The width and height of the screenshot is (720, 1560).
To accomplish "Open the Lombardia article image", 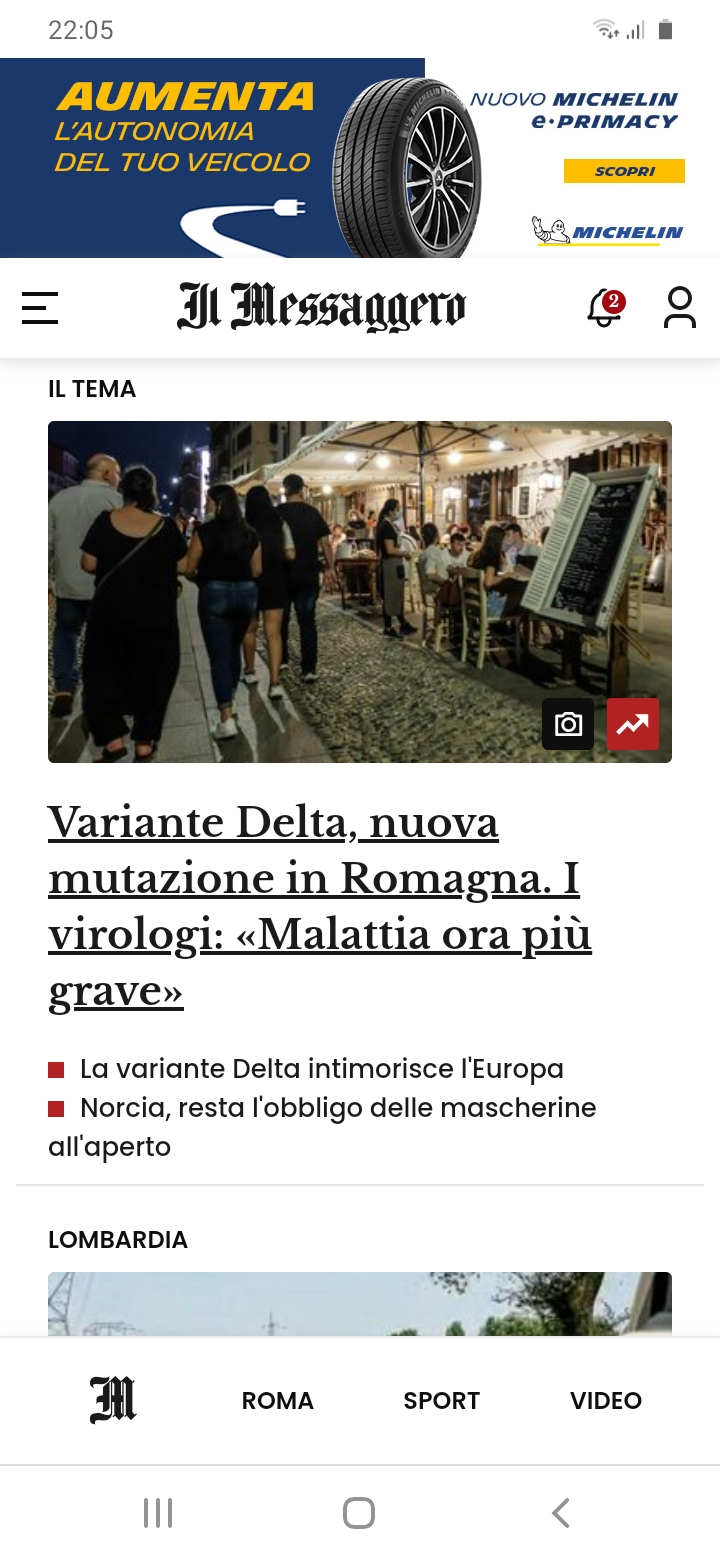I will tap(360, 1304).
